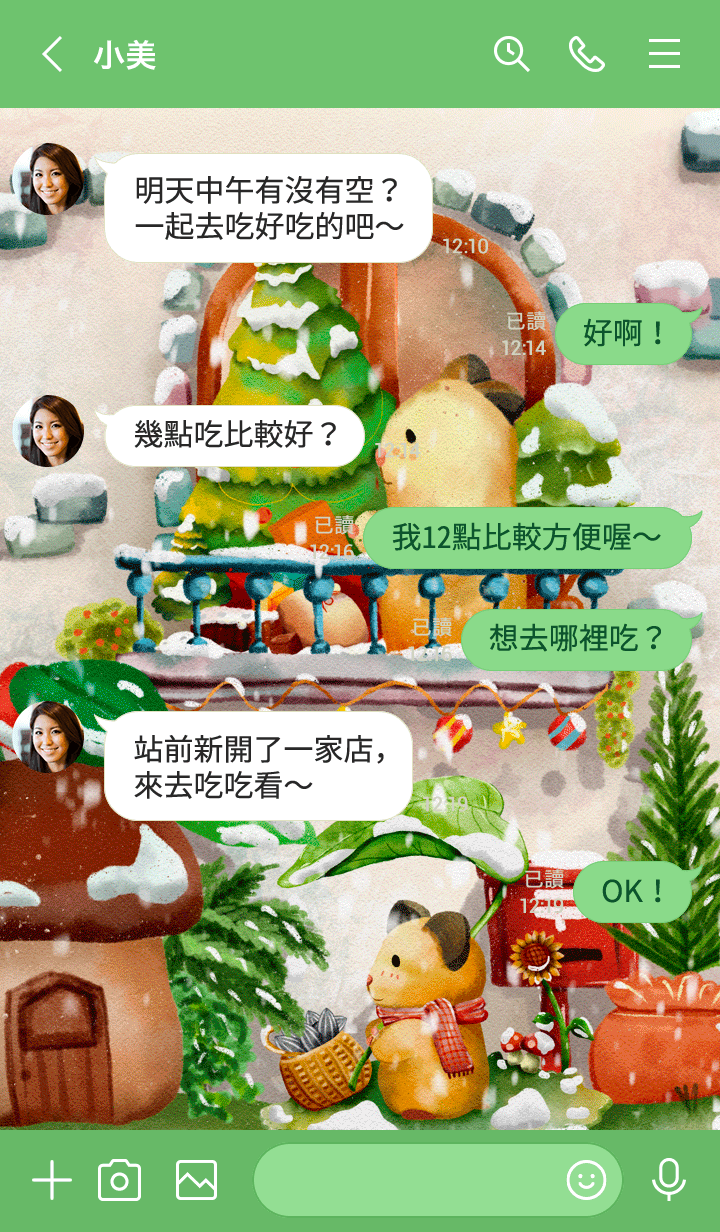The image size is (720, 1232).
Task: Open the emoji and sticker picker
Action: tap(587, 1181)
